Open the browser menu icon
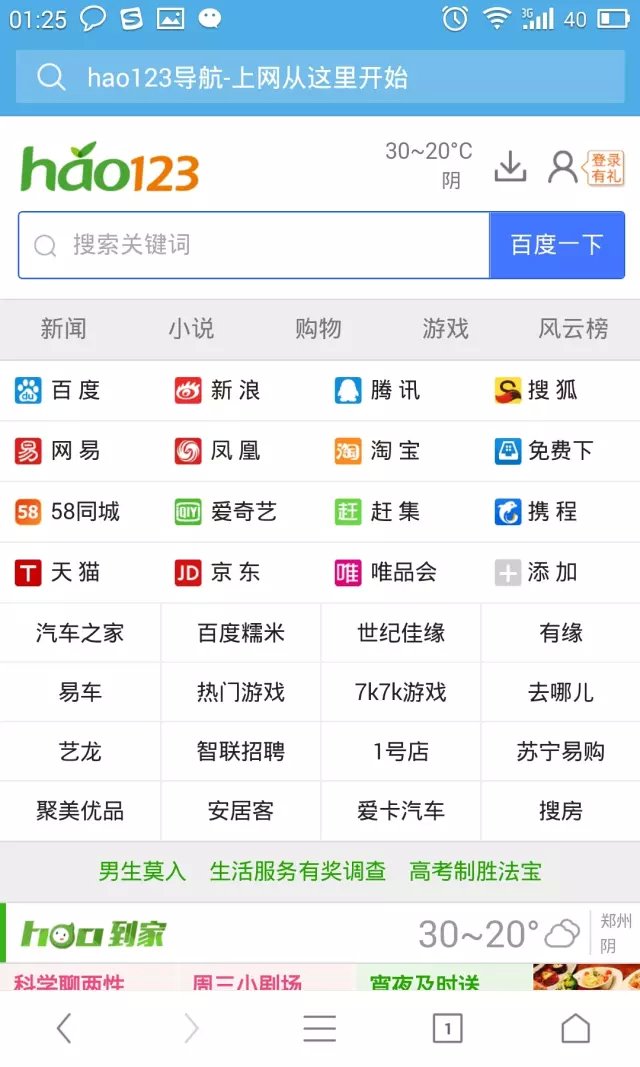640x1067 pixels. pyautogui.click(x=319, y=1028)
